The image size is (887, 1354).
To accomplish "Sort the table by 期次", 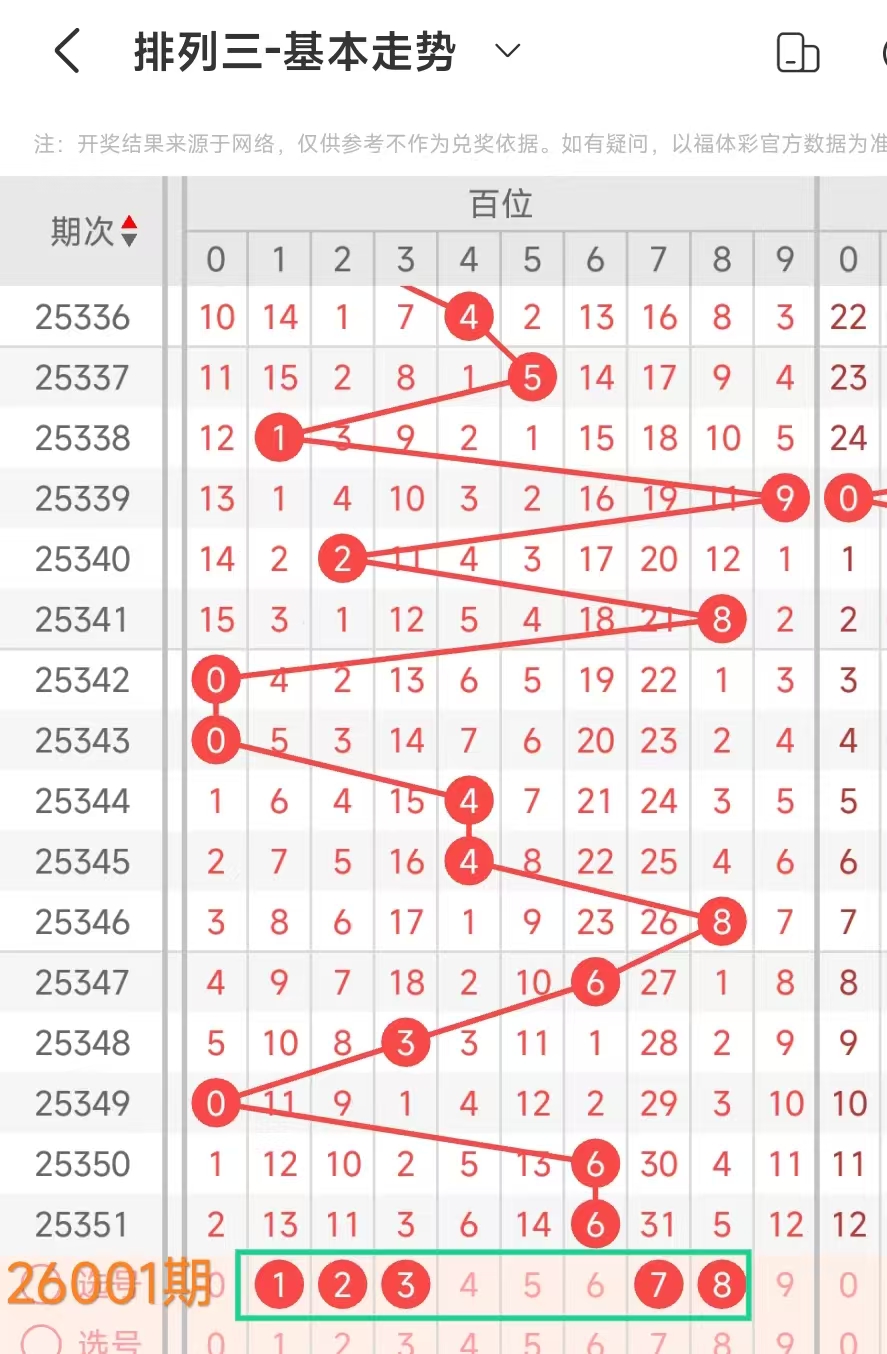I will click(128, 232).
